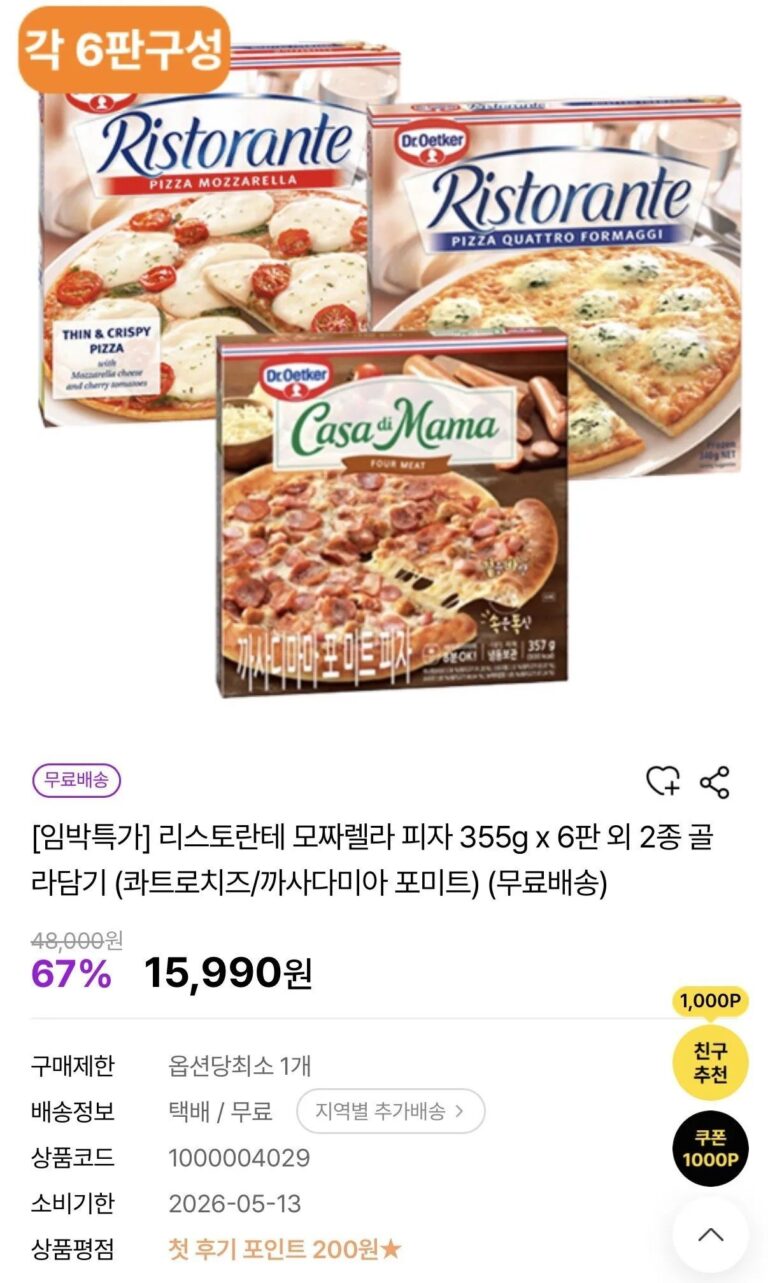The height and width of the screenshot is (1283, 768).
Task: Jump back to top of page
Action: (x=710, y=1235)
